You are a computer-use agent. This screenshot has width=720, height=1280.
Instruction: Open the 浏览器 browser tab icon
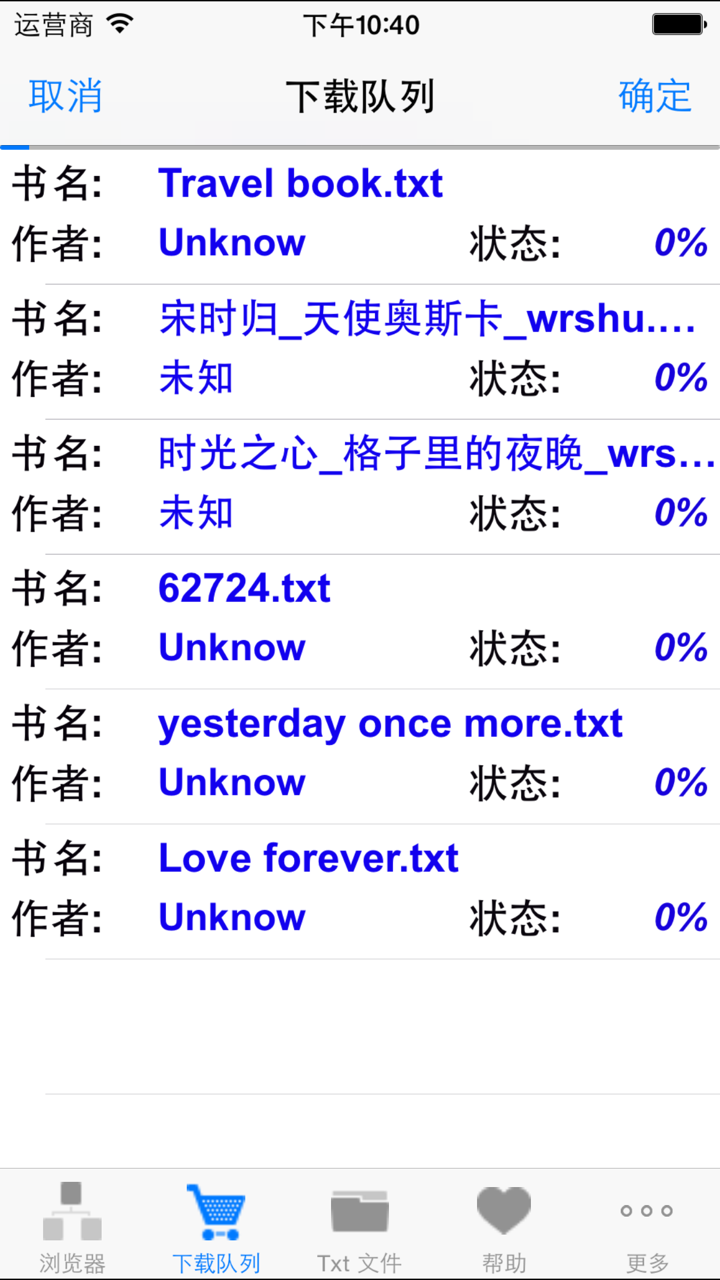click(72, 1210)
